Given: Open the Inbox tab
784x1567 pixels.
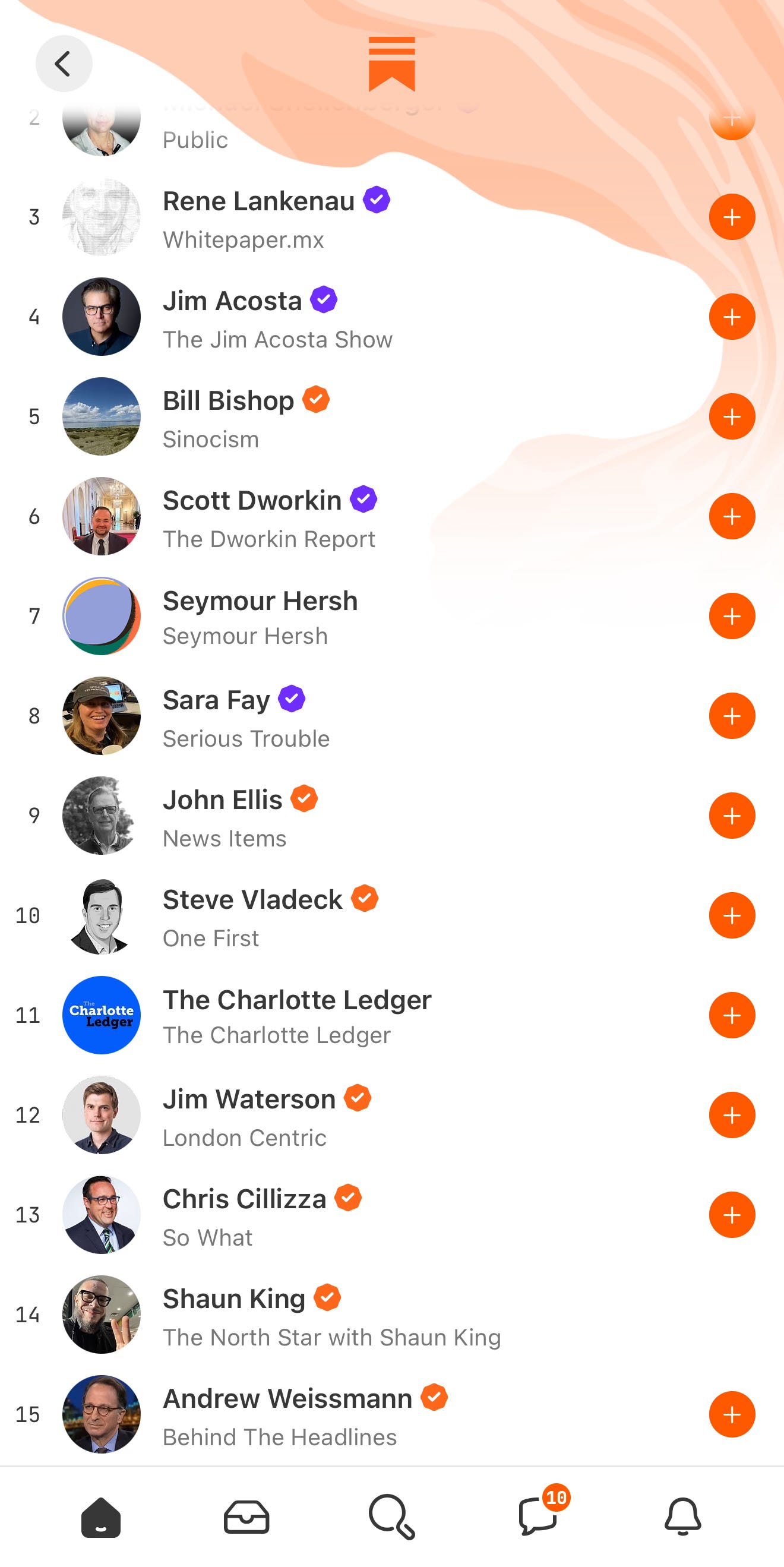Looking at the screenshot, I should [x=246, y=1517].
